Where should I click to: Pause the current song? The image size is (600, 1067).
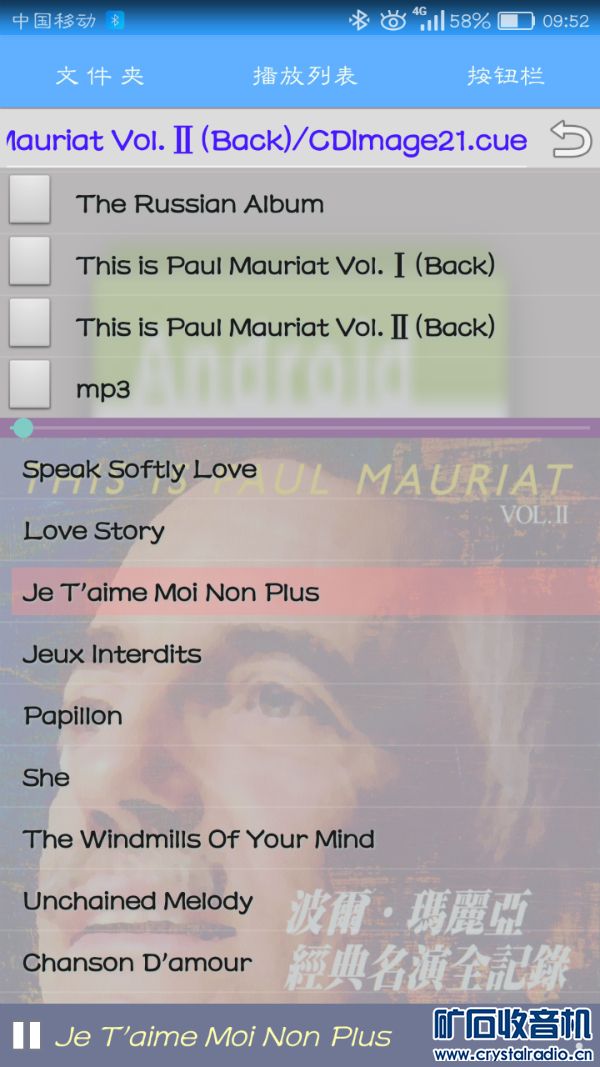pyautogui.click(x=27, y=1036)
